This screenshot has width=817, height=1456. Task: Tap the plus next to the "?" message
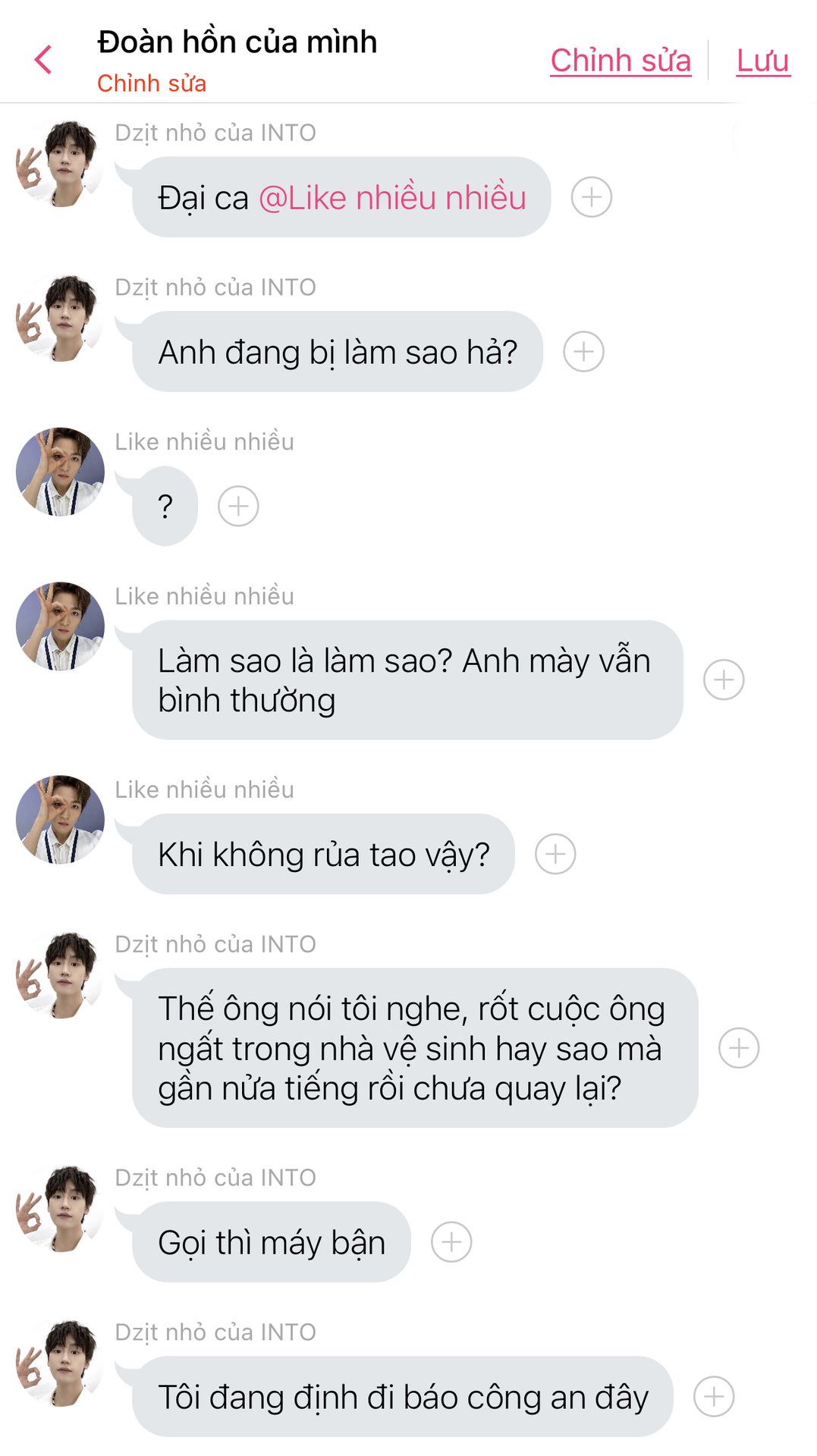[238, 507]
